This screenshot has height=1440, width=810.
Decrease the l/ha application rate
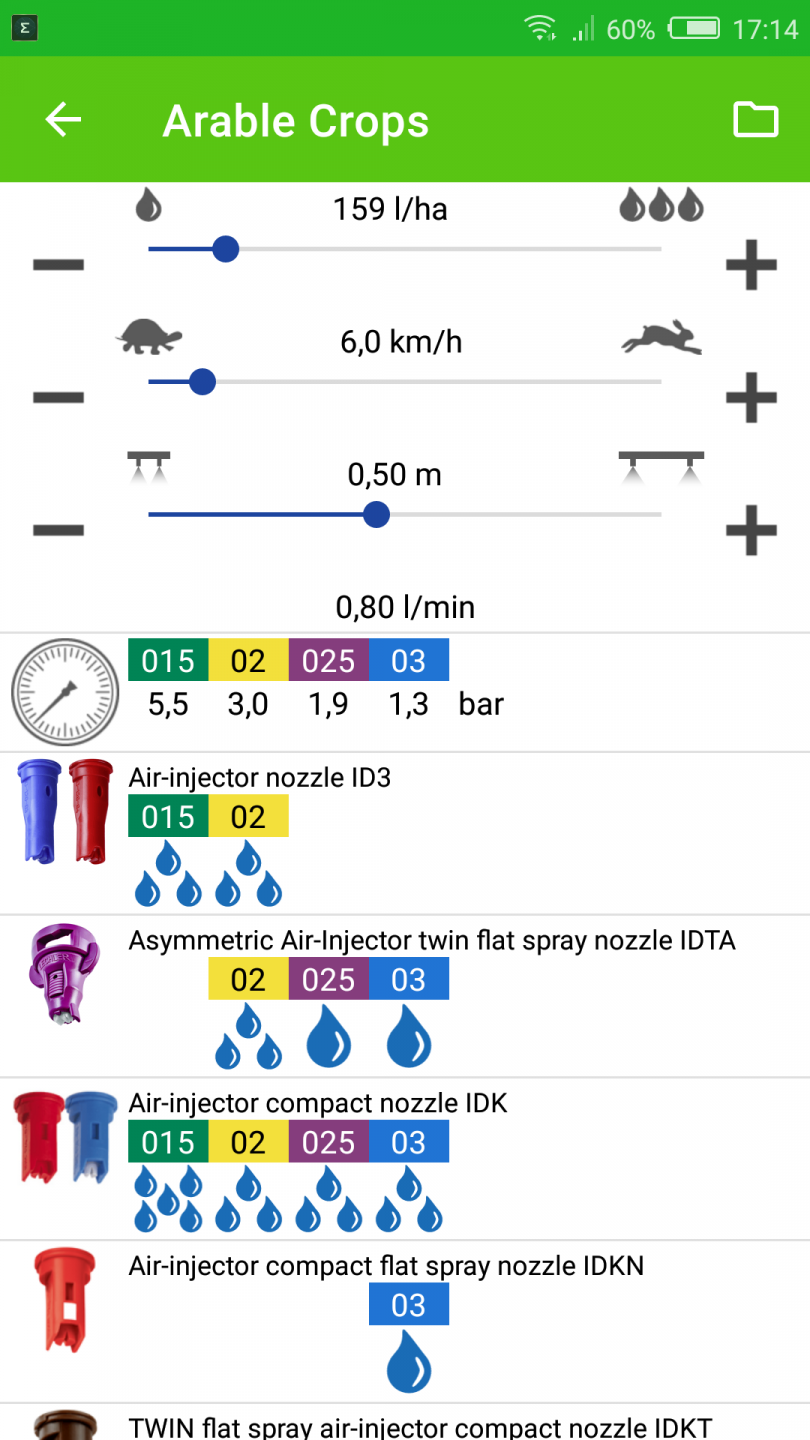pyautogui.click(x=59, y=265)
